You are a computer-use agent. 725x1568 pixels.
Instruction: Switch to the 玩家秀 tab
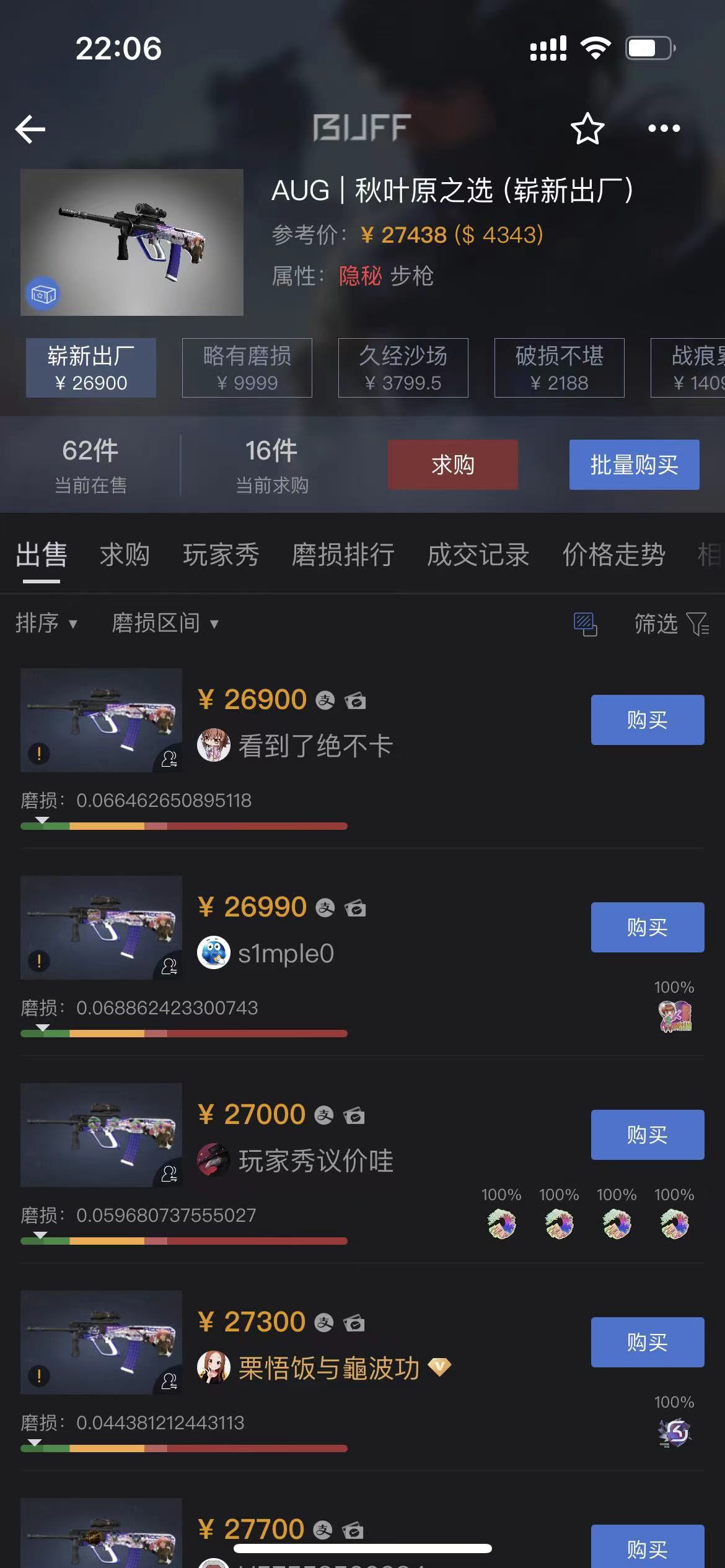(x=221, y=554)
